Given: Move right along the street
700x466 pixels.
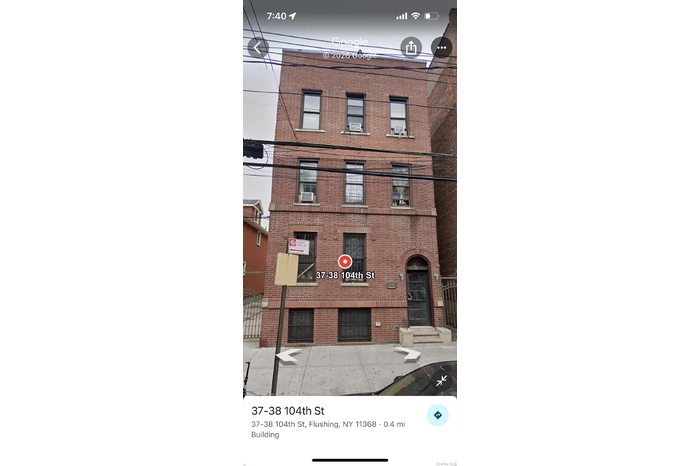Looking at the screenshot, I should click(x=407, y=353).
